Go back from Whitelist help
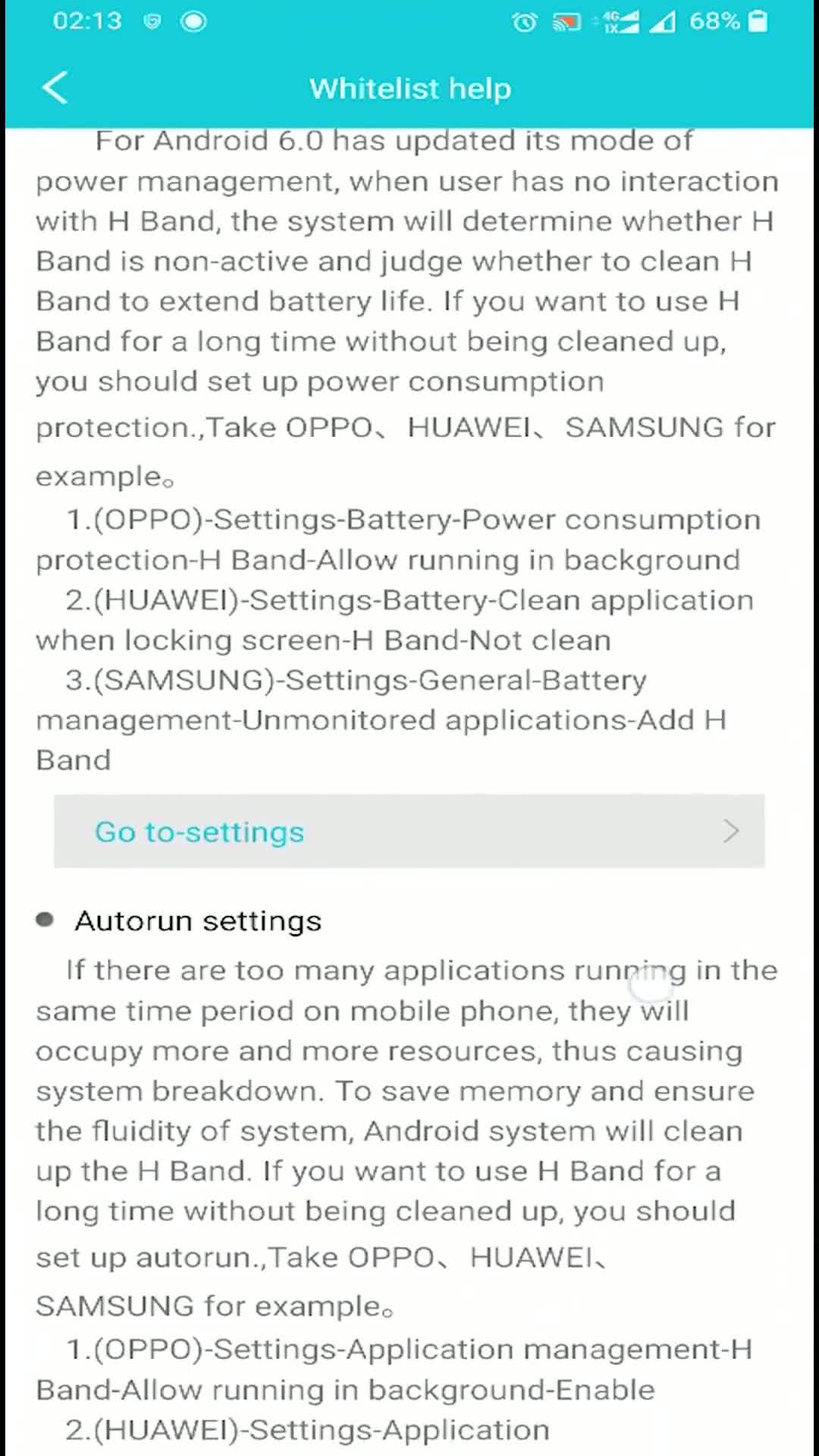Viewport: 819px width, 1456px height. pos(55,88)
